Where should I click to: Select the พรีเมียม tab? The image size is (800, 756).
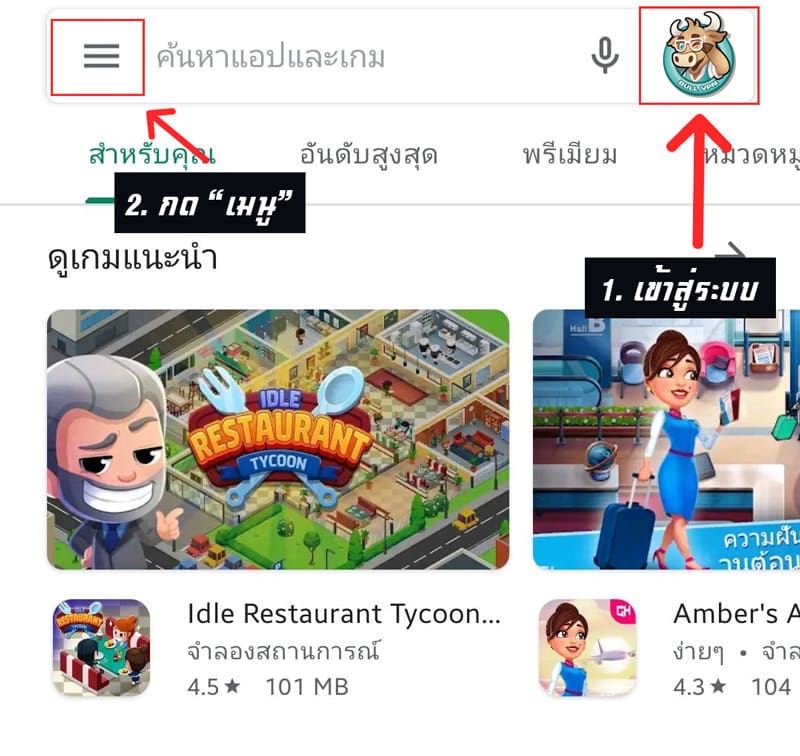pos(570,156)
